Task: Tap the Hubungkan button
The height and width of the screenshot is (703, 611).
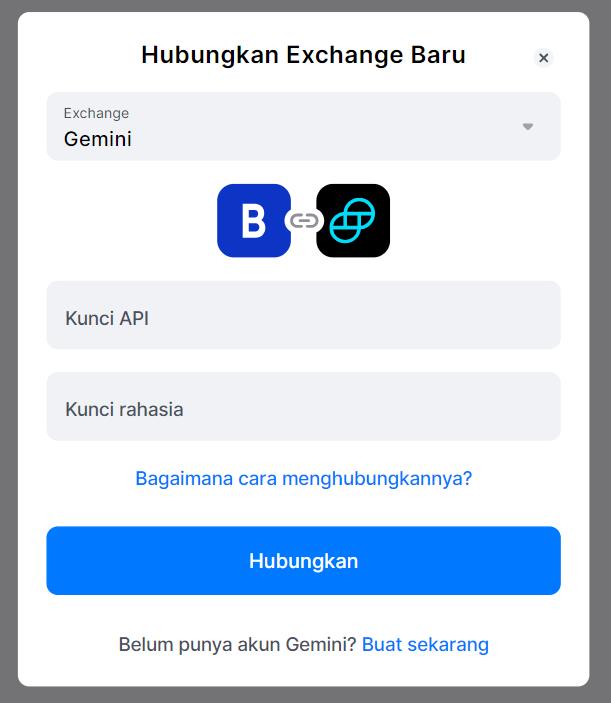Action: coord(303,561)
